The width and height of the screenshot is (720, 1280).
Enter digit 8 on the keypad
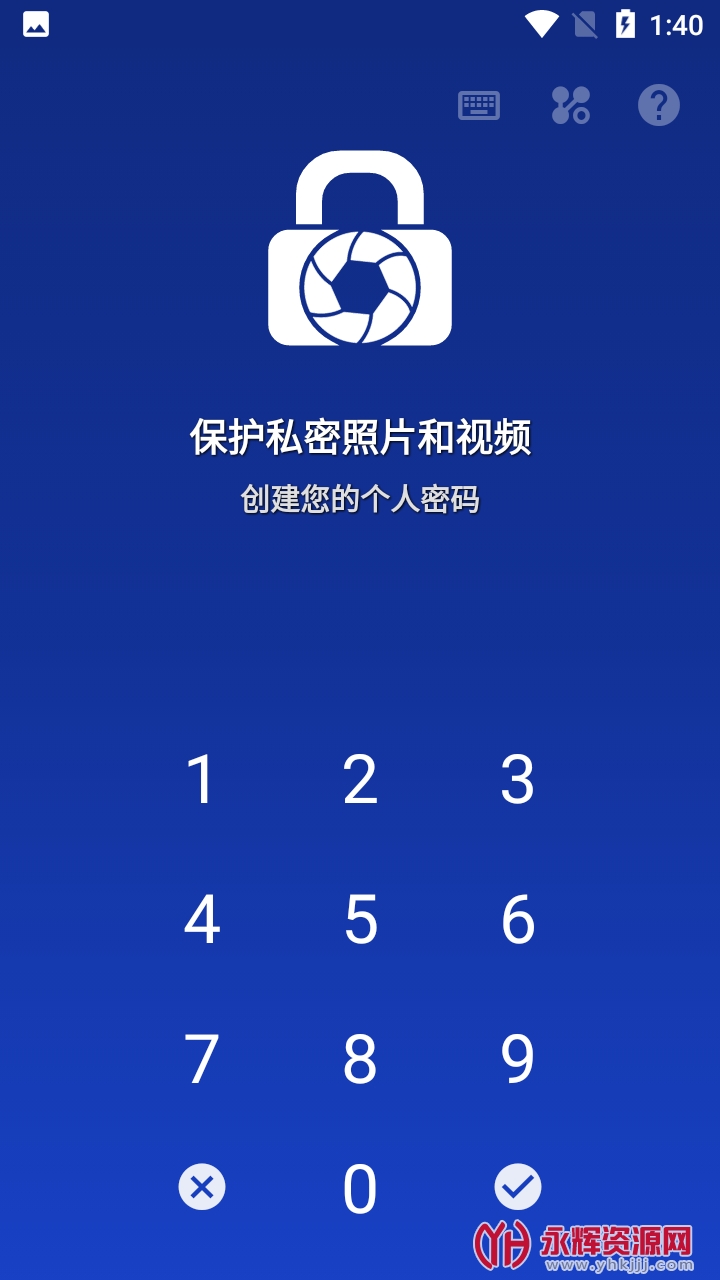click(360, 1059)
